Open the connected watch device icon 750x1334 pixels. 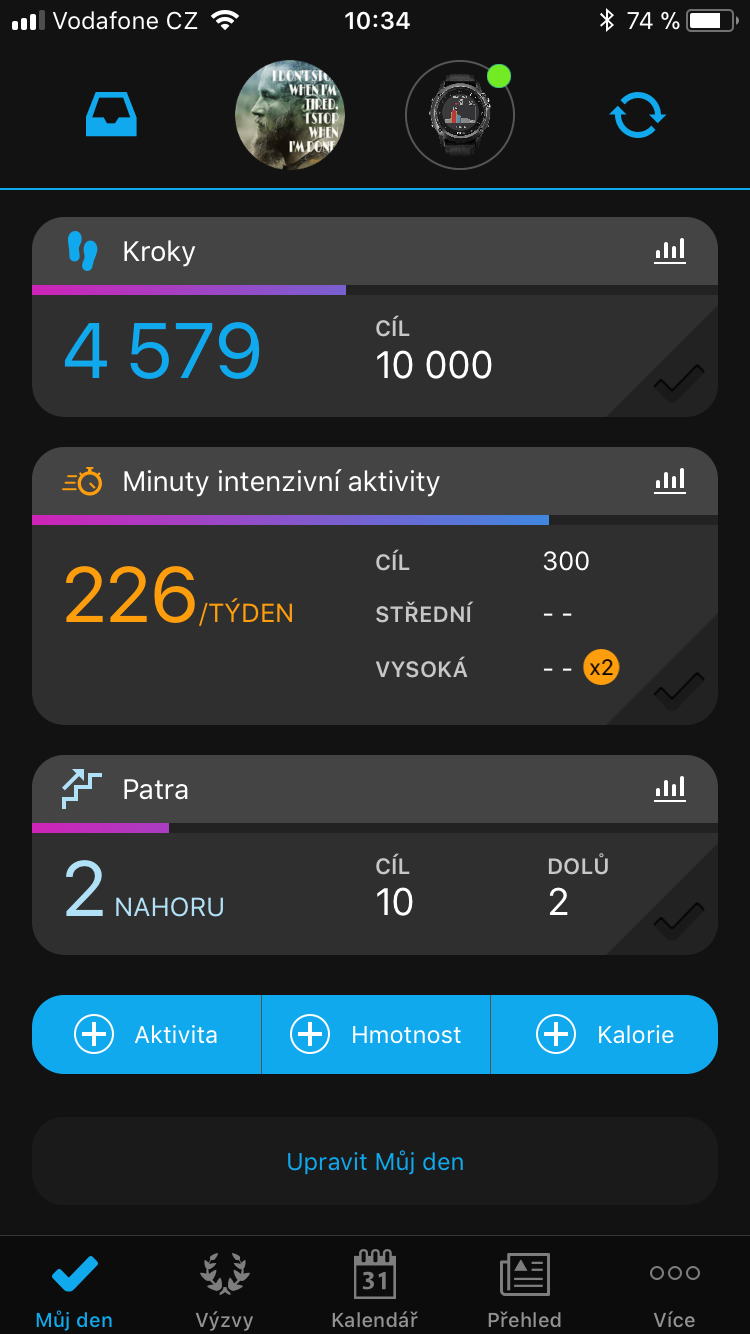(460, 115)
